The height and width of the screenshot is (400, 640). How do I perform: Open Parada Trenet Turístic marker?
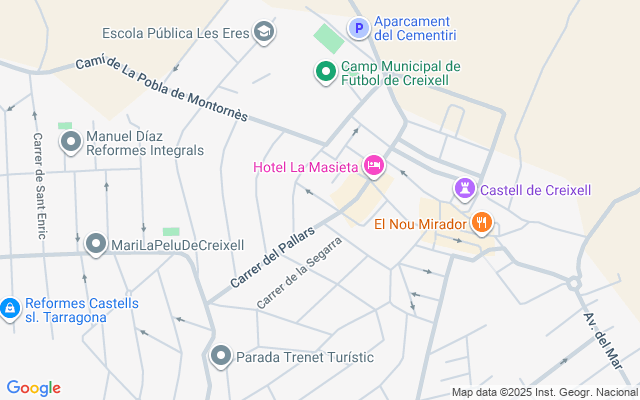coord(221,355)
